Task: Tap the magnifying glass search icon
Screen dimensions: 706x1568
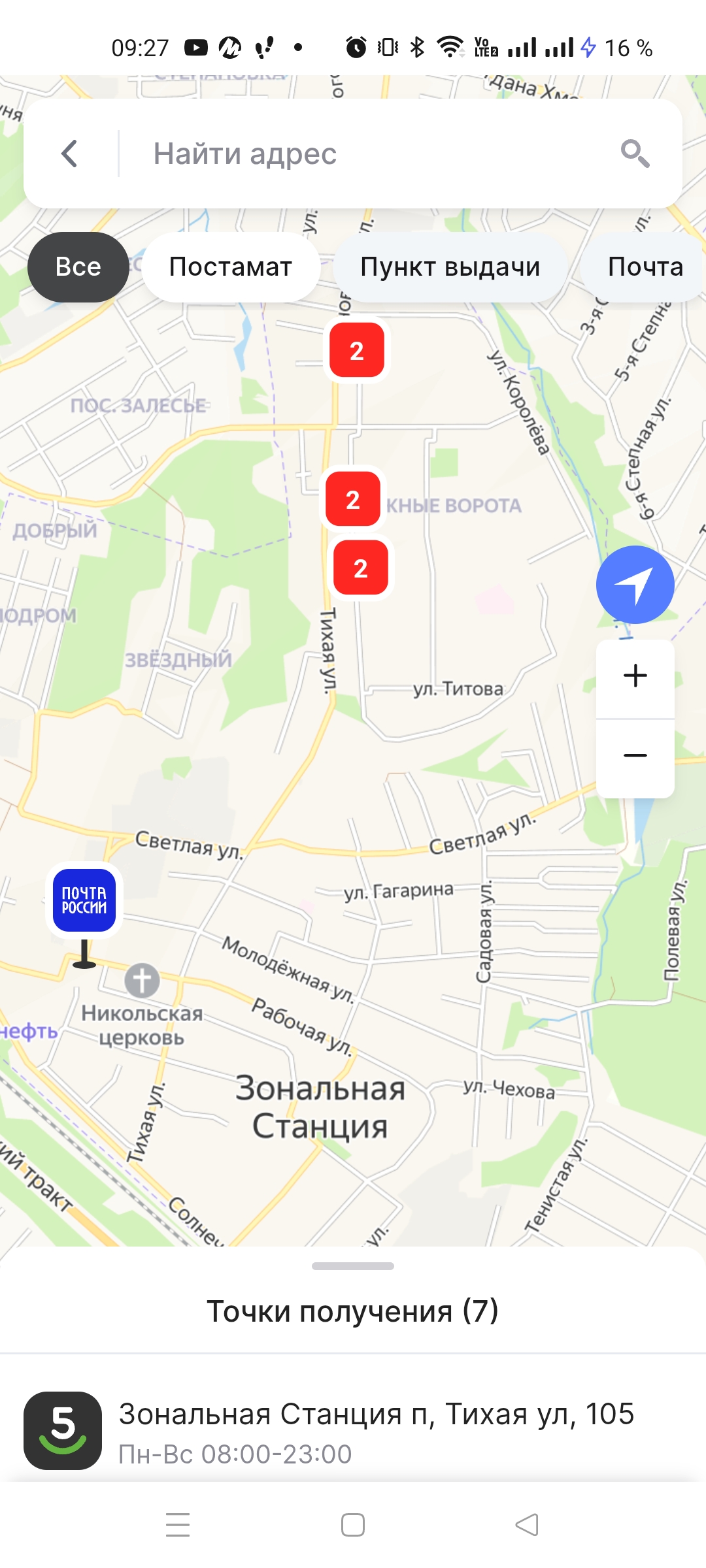Action: pos(635,154)
